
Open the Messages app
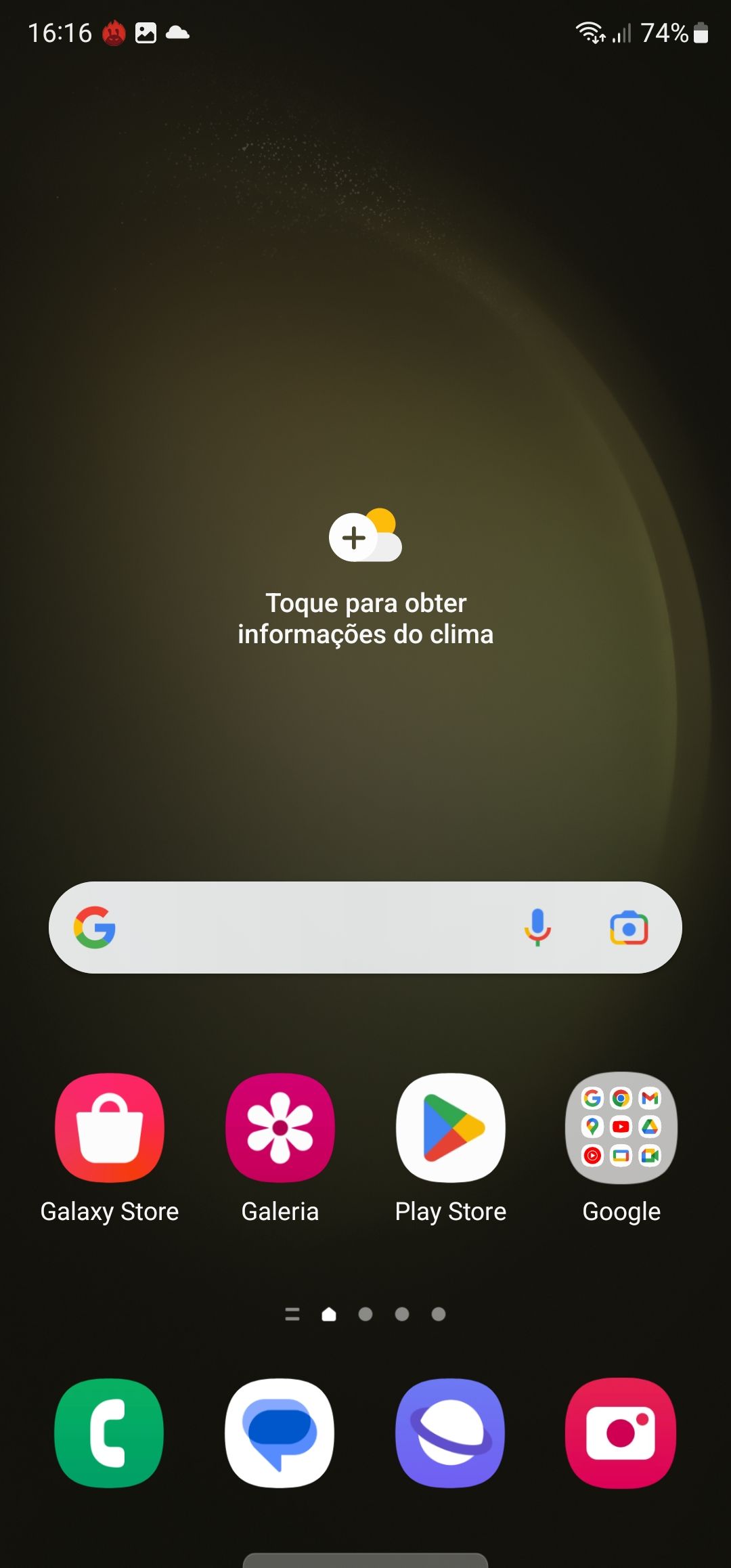tap(280, 1433)
